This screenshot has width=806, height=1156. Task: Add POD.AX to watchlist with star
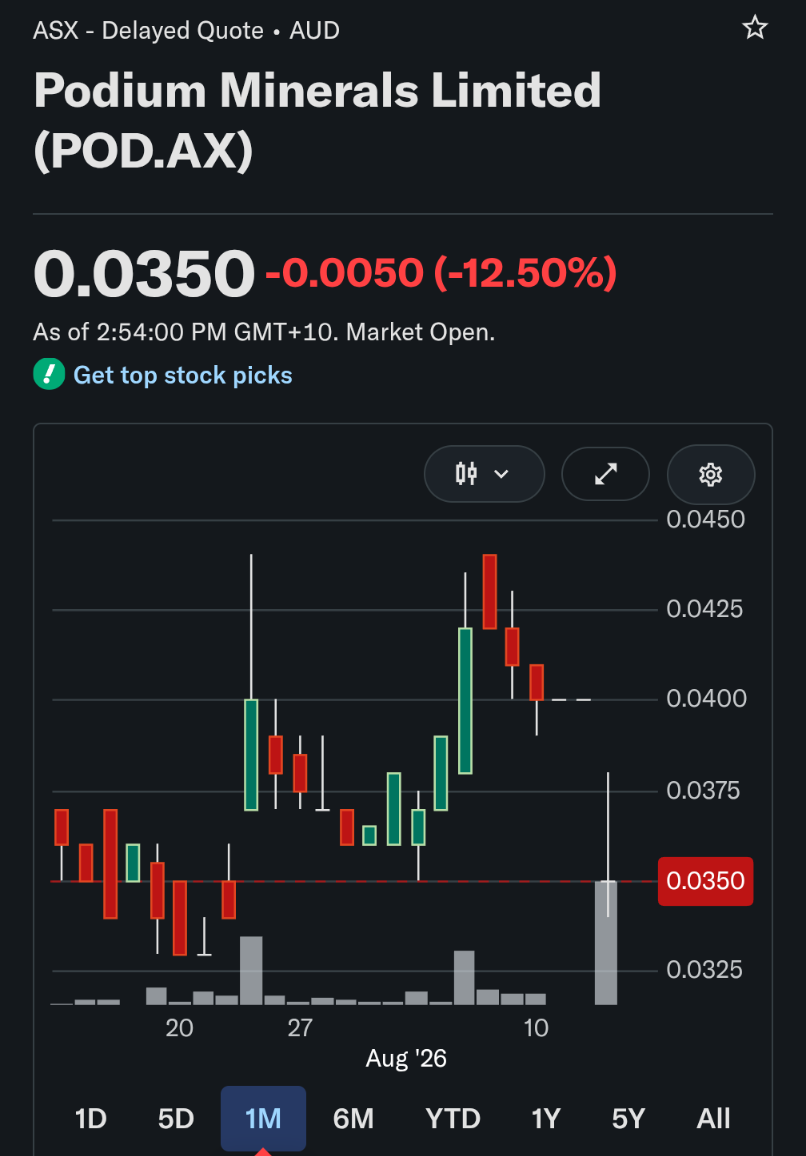pos(754,29)
